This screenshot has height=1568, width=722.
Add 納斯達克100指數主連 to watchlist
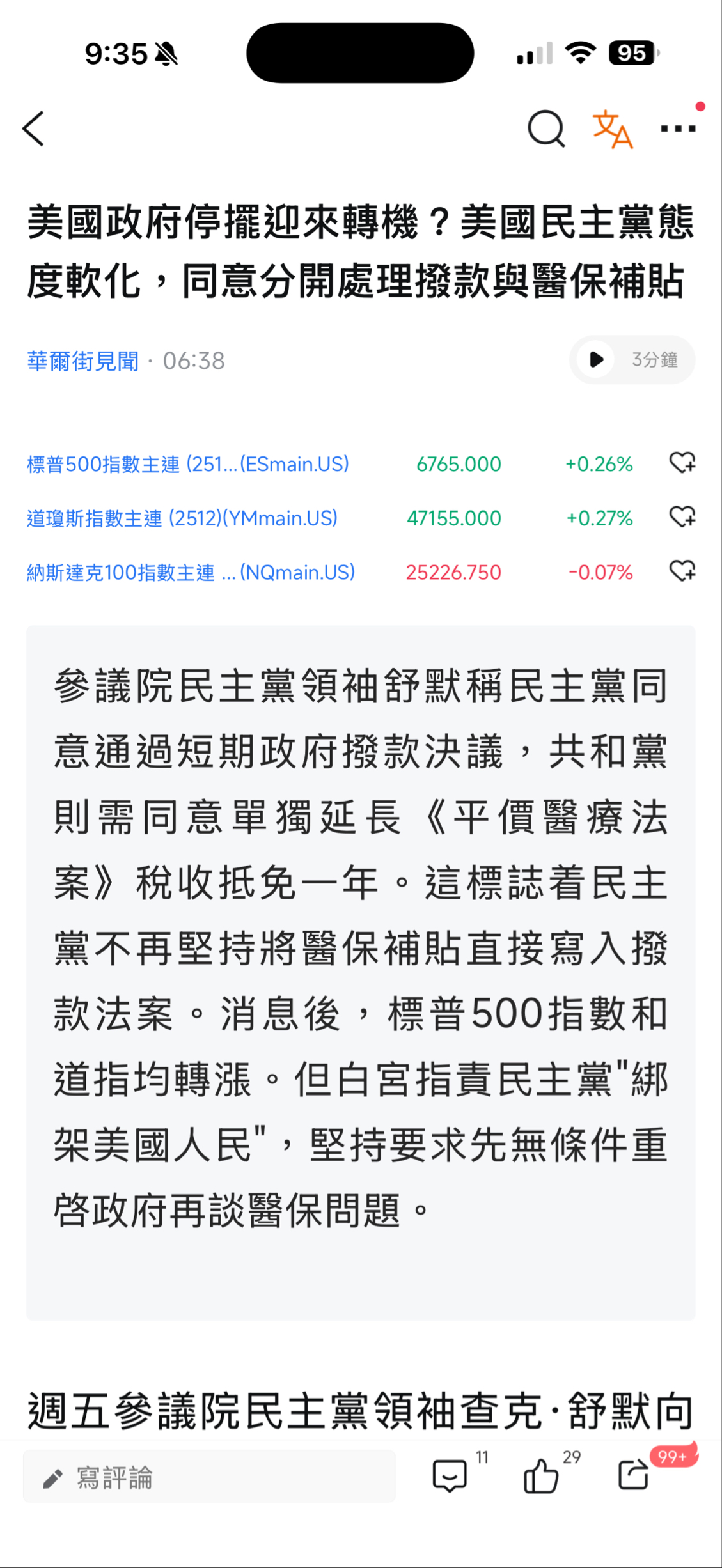tap(682, 571)
